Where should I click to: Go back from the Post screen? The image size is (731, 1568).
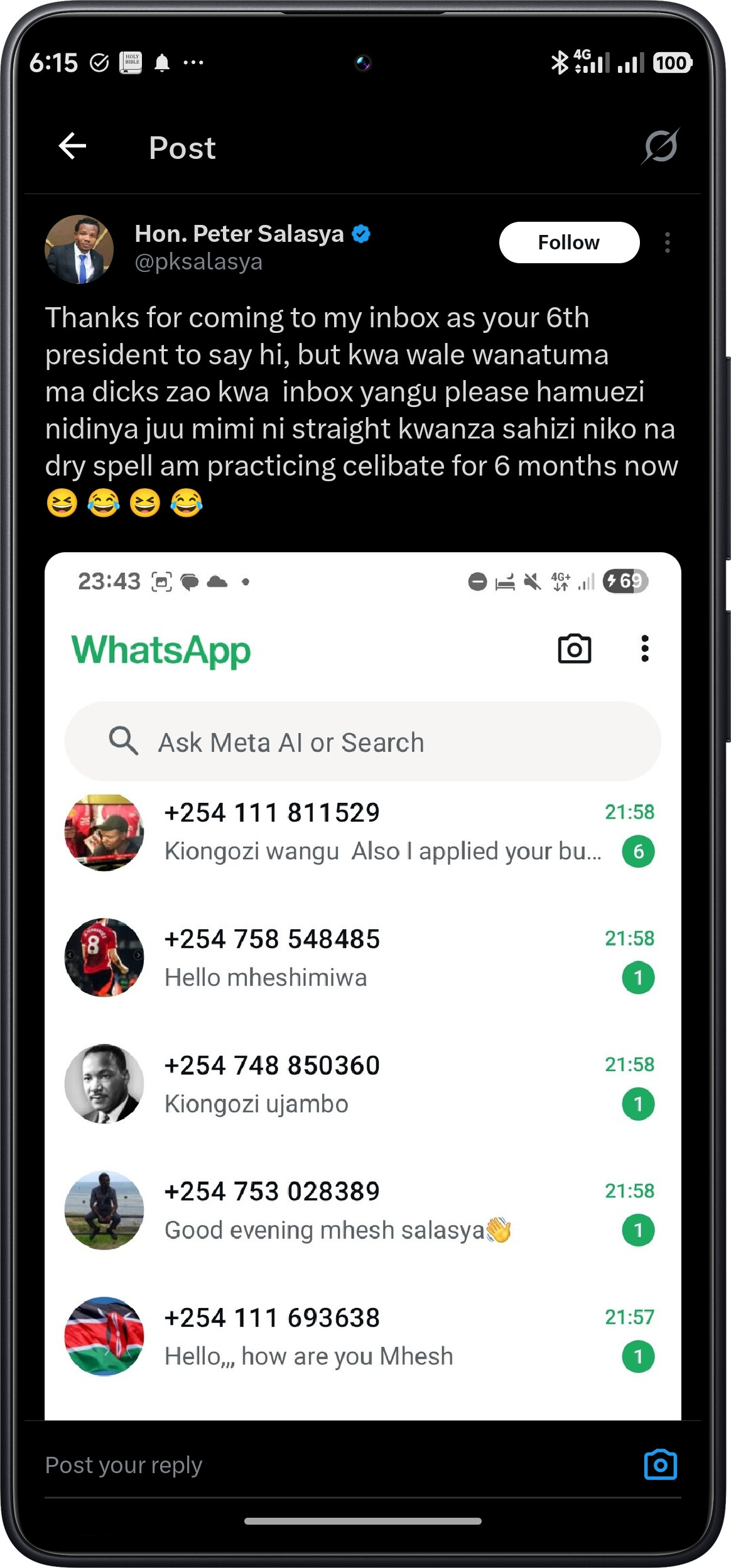pyautogui.click(x=72, y=146)
